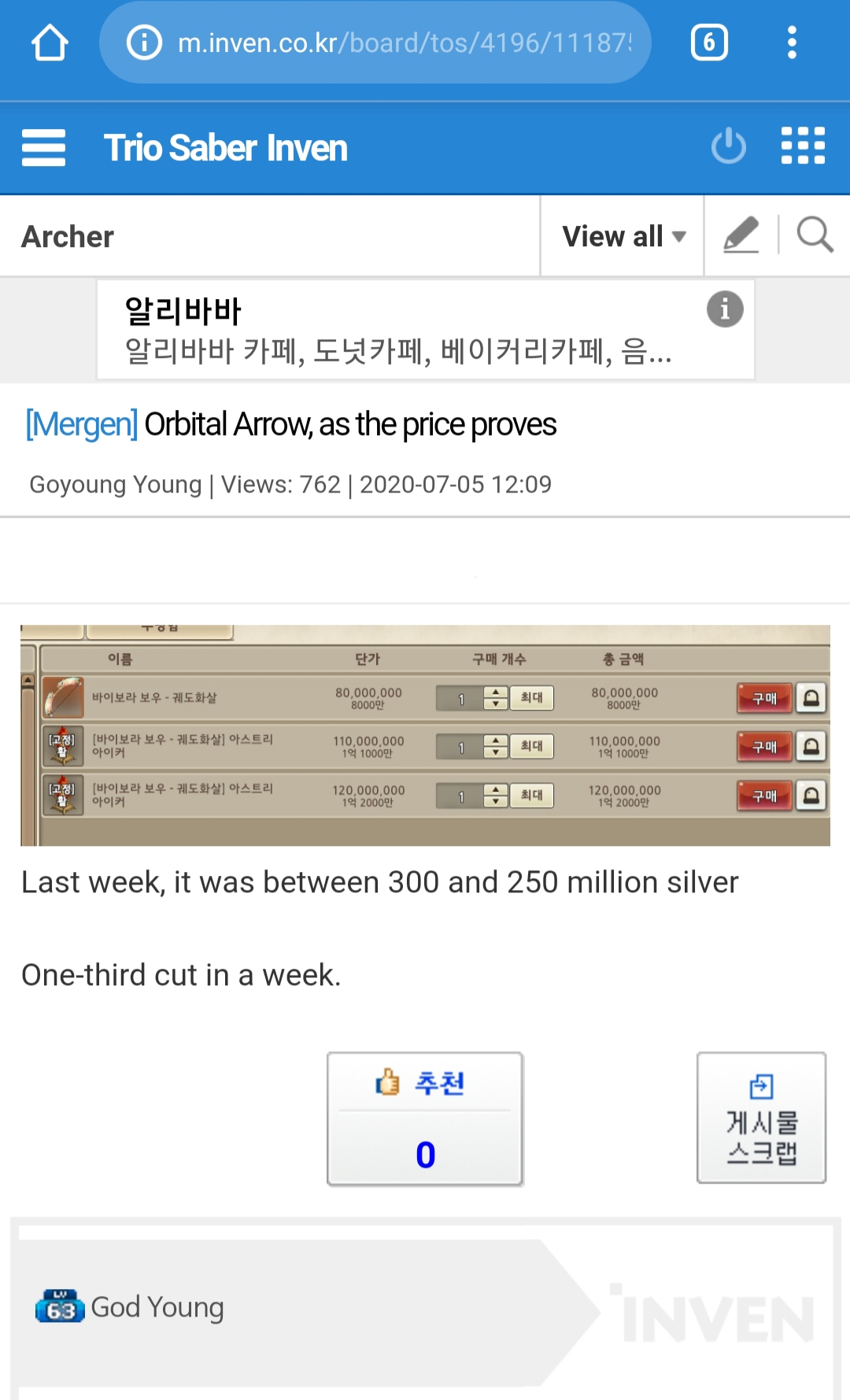The height and width of the screenshot is (1400, 850).
Task: Open the Archer board title
Action: tap(68, 237)
